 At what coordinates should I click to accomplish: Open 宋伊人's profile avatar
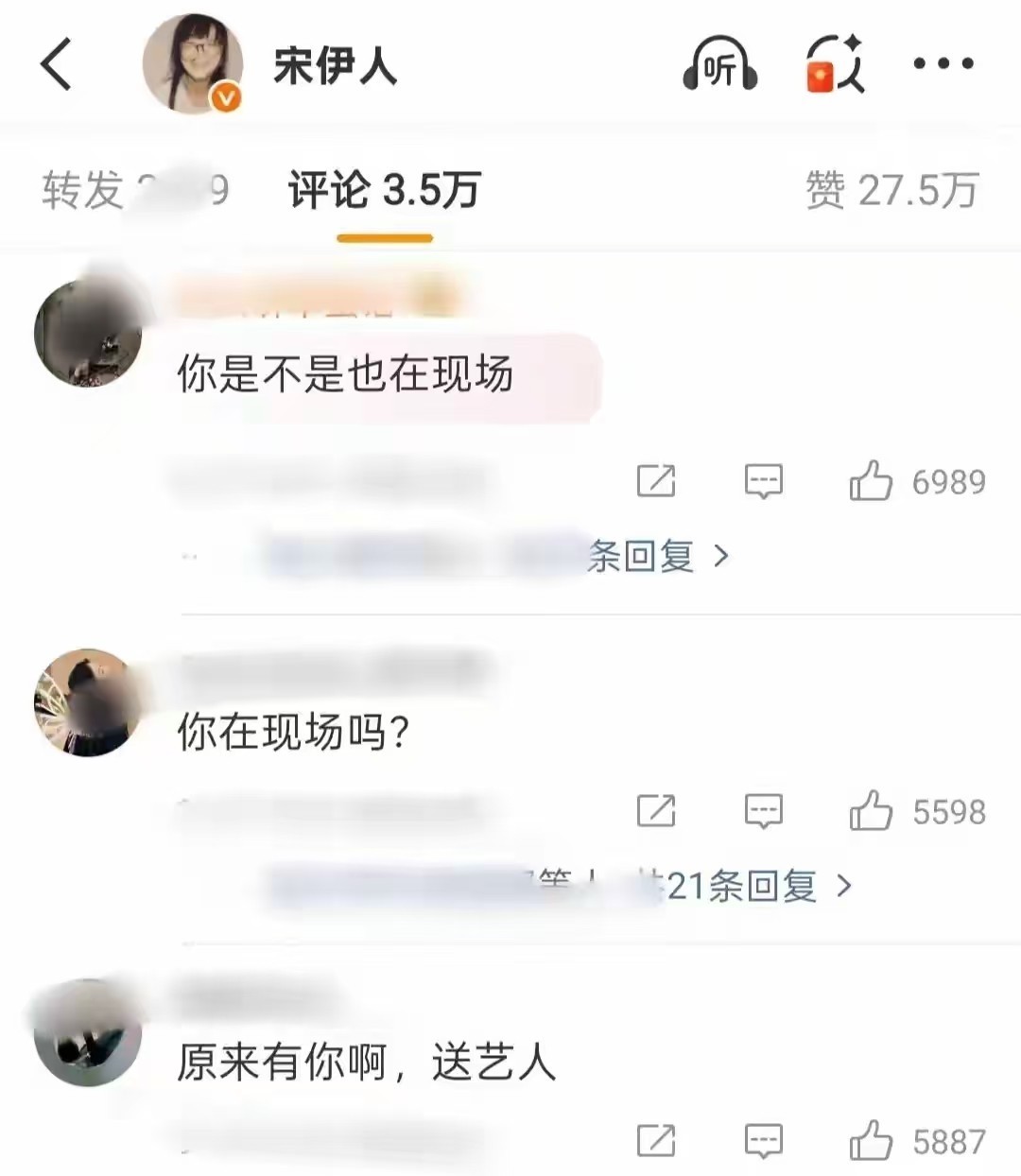pyautogui.click(x=193, y=64)
